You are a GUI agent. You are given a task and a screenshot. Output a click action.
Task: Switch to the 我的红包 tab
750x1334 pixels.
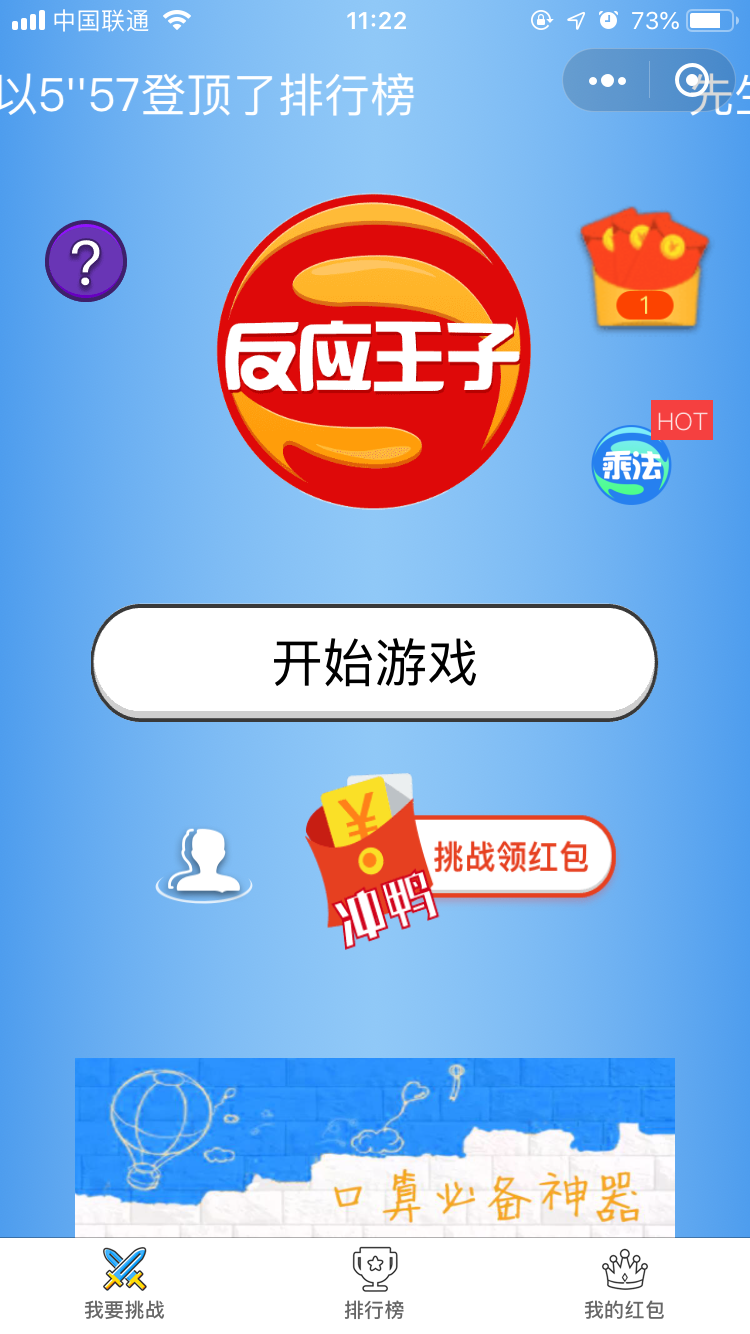click(x=624, y=1284)
